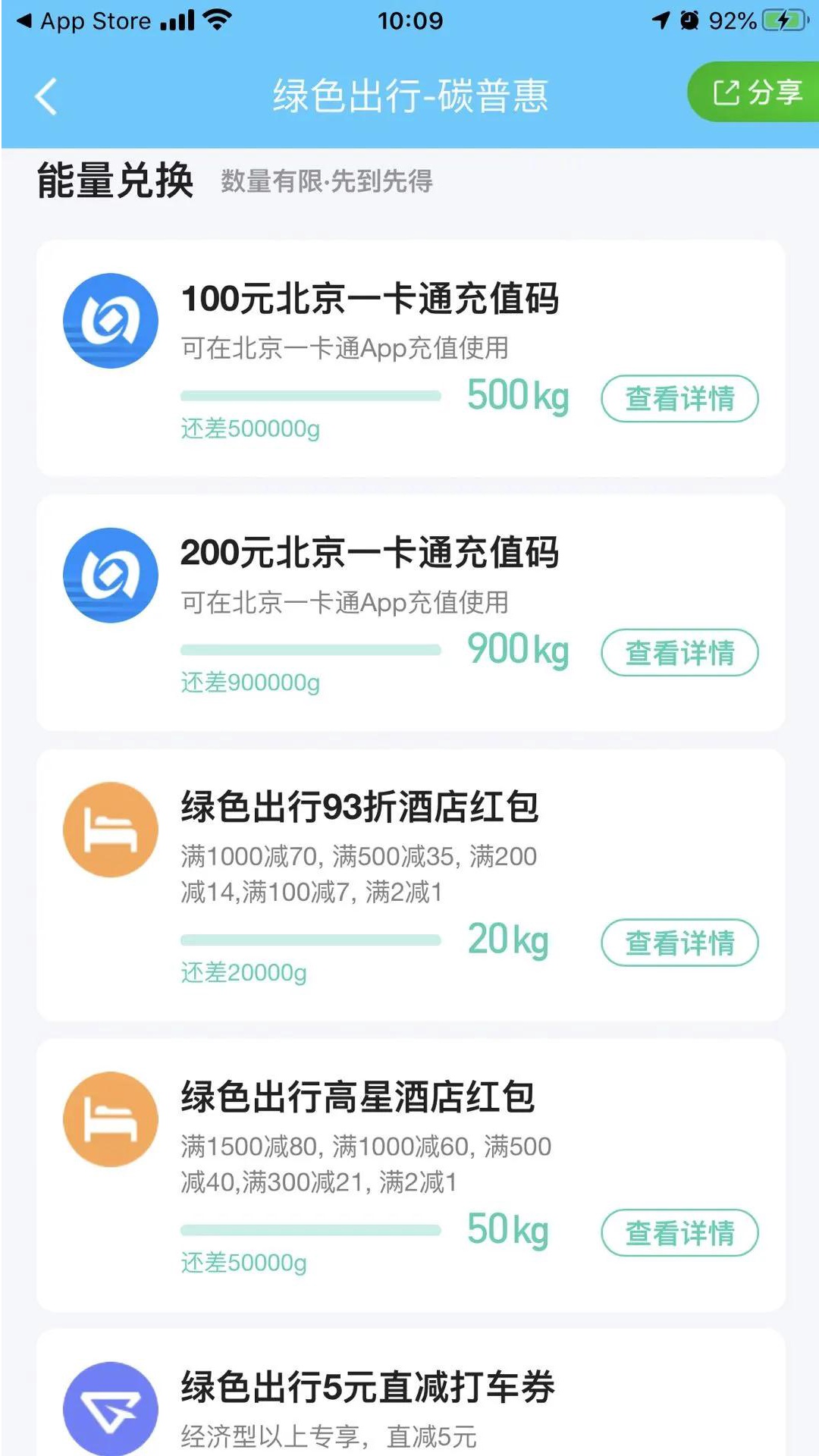The height and width of the screenshot is (1456, 819).
Task: Go back using the top-left arrow
Action: click(46, 96)
